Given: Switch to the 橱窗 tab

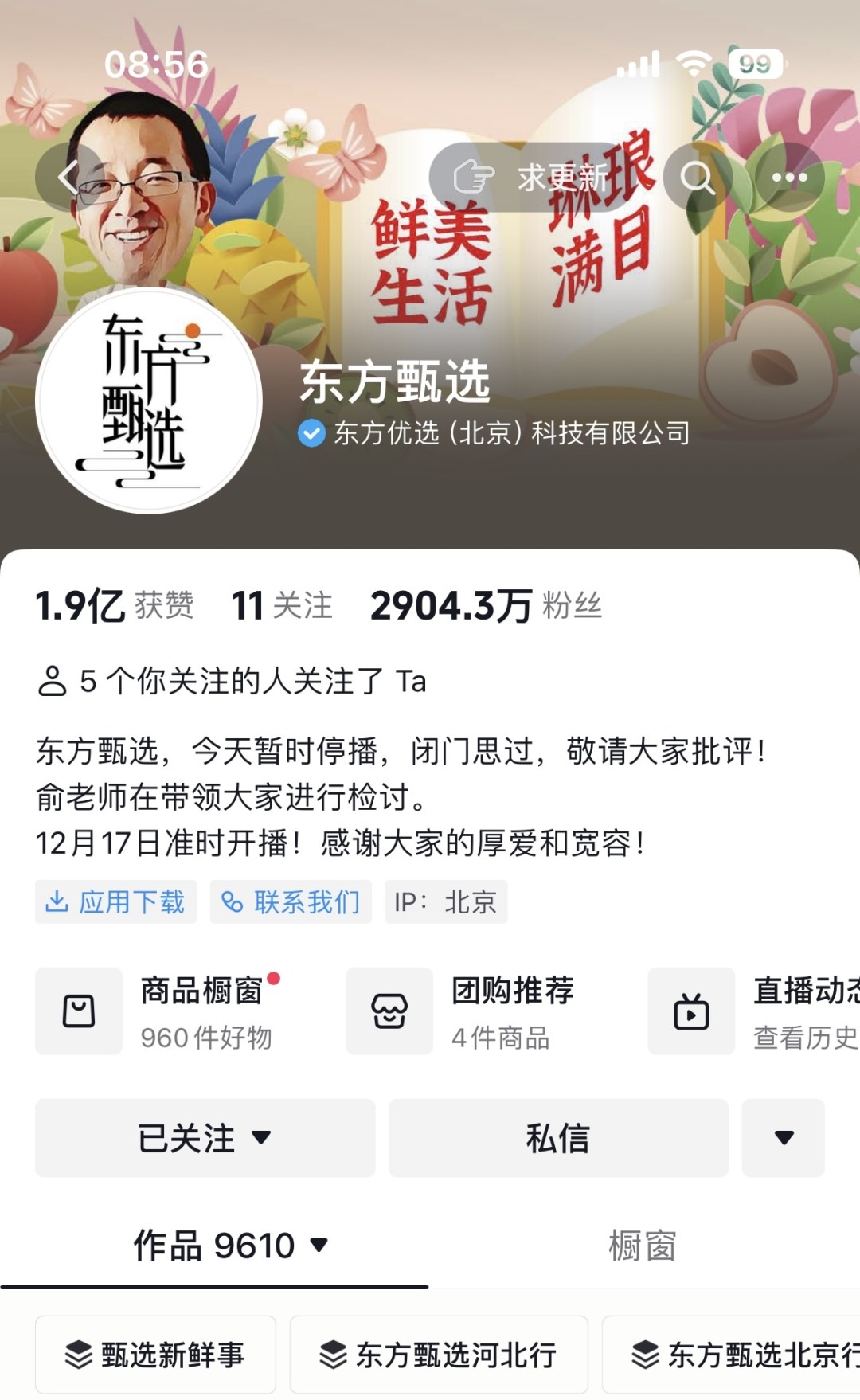Looking at the screenshot, I should (643, 1246).
